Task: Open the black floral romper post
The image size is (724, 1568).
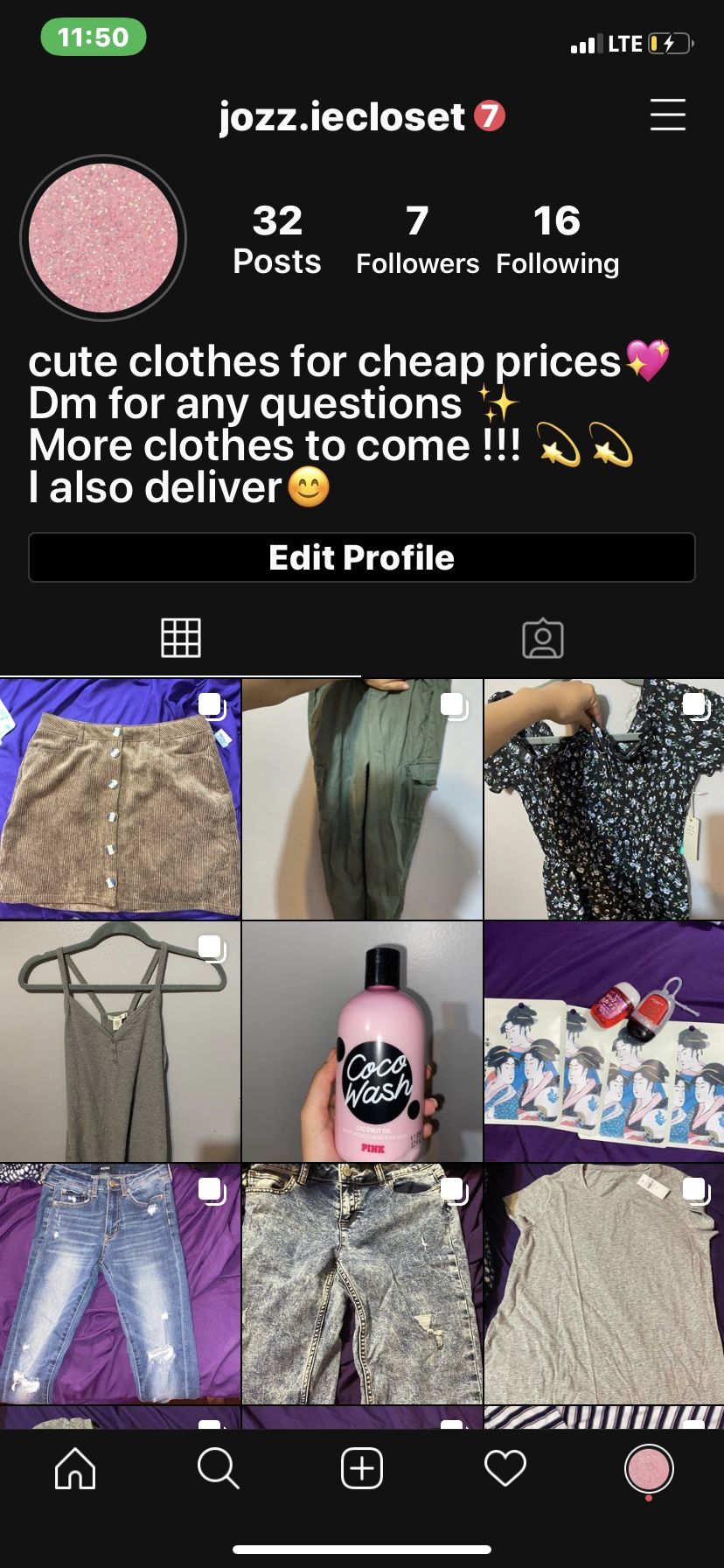Action: click(x=604, y=799)
